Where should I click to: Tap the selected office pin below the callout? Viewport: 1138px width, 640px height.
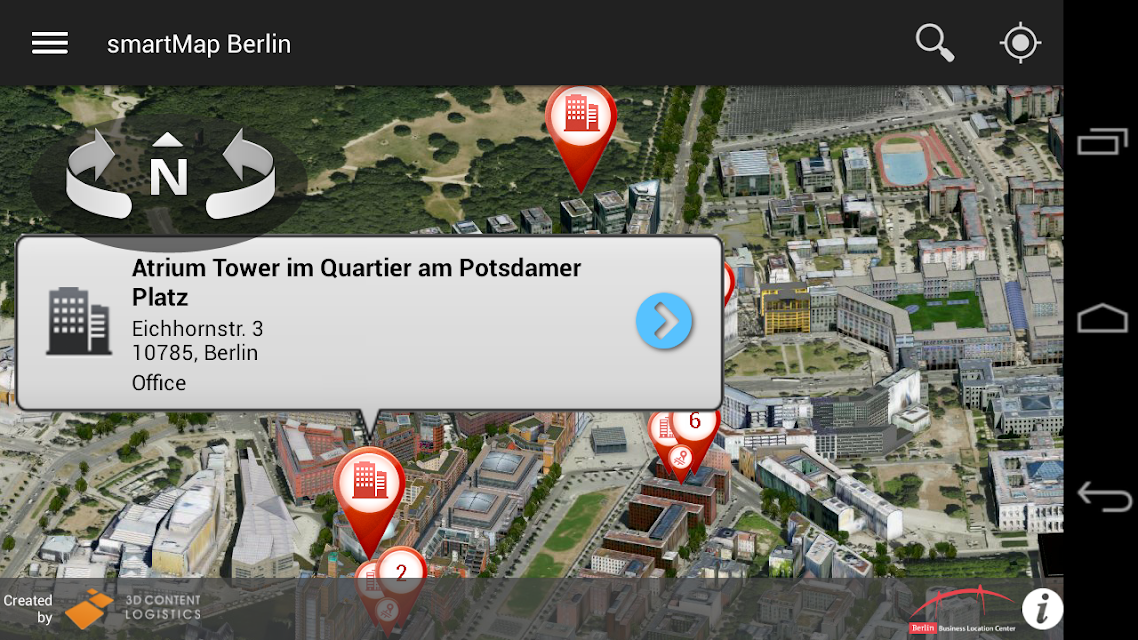[x=369, y=493]
